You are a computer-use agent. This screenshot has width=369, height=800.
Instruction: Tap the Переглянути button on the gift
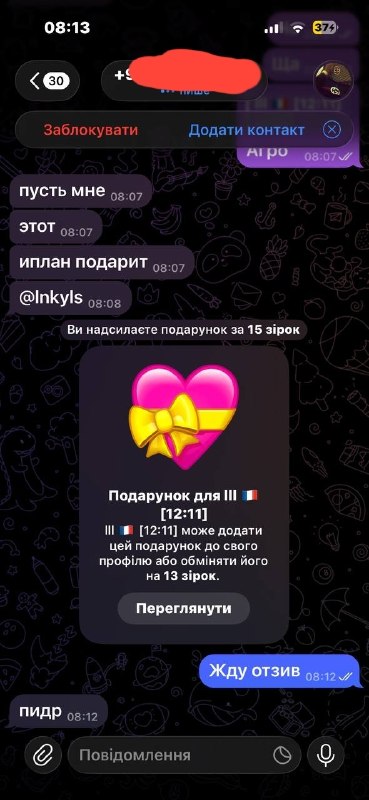[184, 608]
